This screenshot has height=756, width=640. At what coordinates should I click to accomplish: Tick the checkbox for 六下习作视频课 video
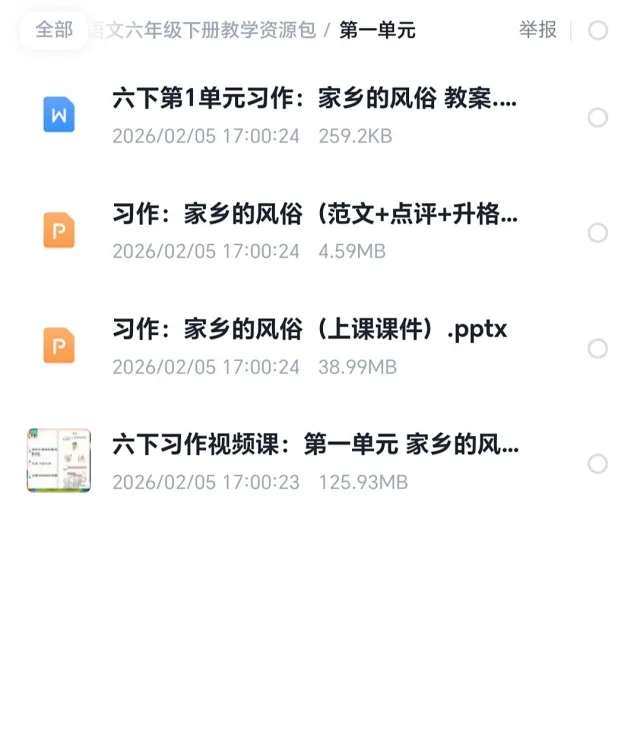pos(598,464)
